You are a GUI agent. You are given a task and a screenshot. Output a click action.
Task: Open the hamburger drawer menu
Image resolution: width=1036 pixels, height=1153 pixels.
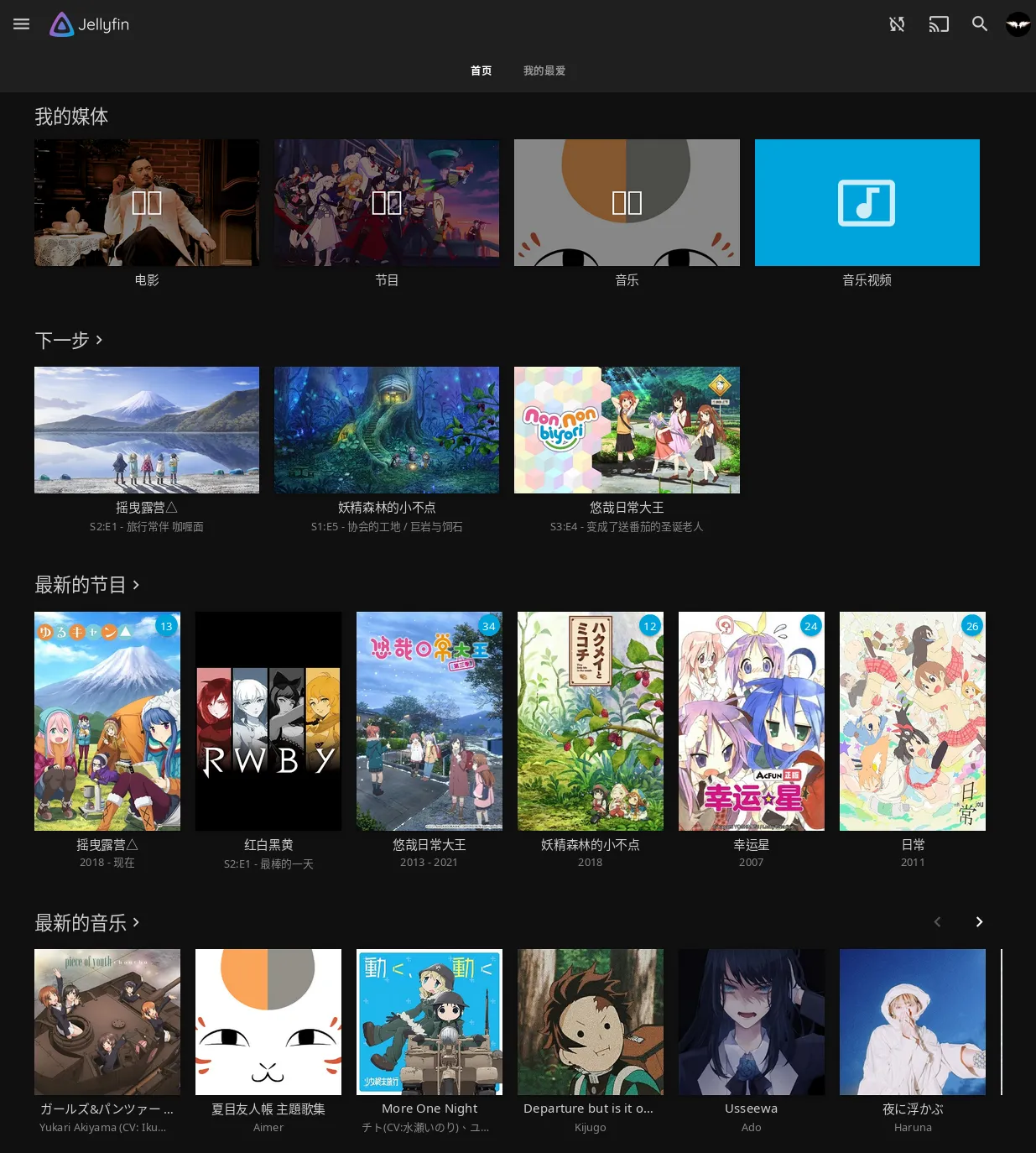(x=22, y=24)
